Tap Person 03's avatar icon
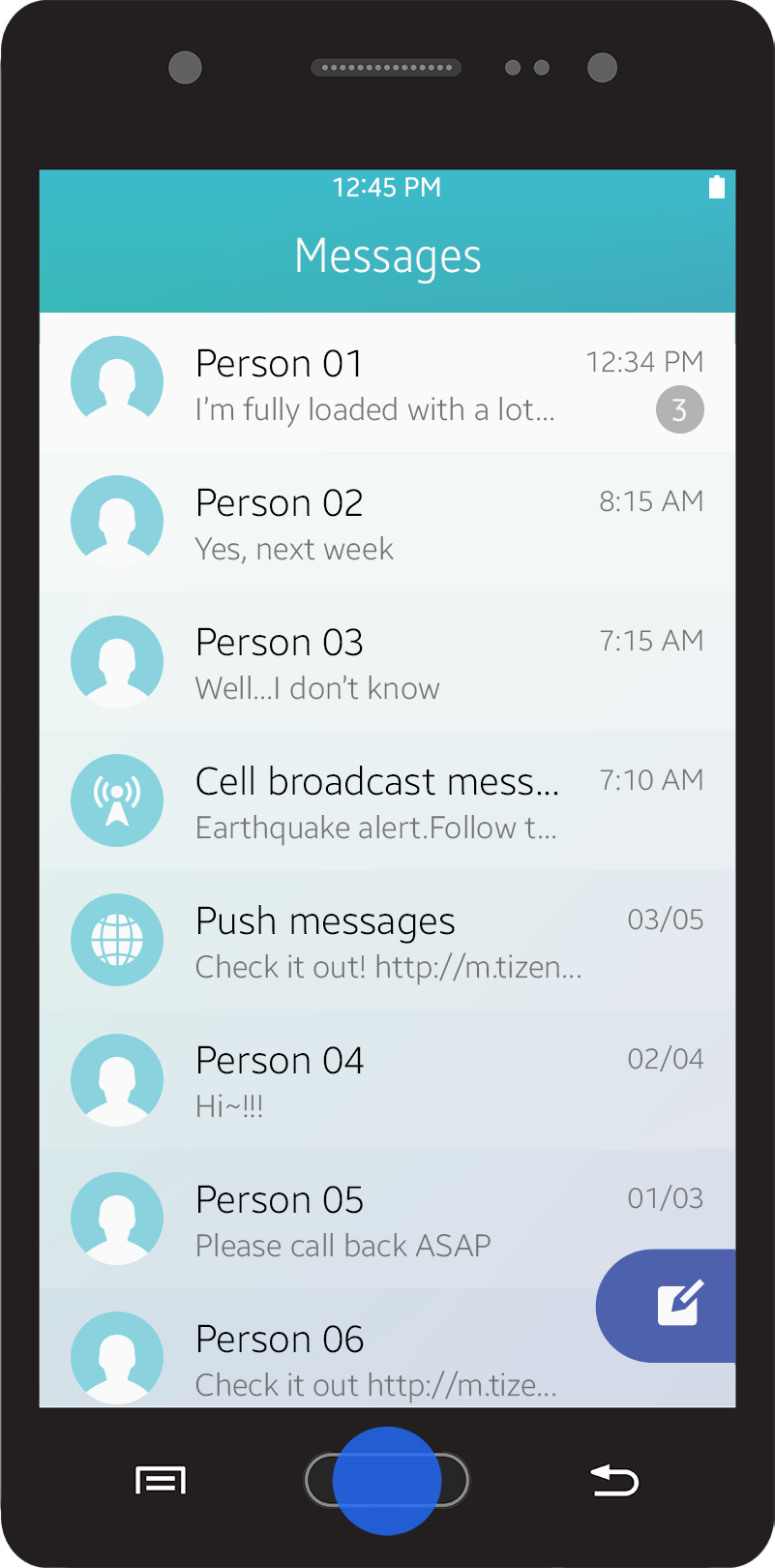The height and width of the screenshot is (1568, 775). tap(117, 661)
